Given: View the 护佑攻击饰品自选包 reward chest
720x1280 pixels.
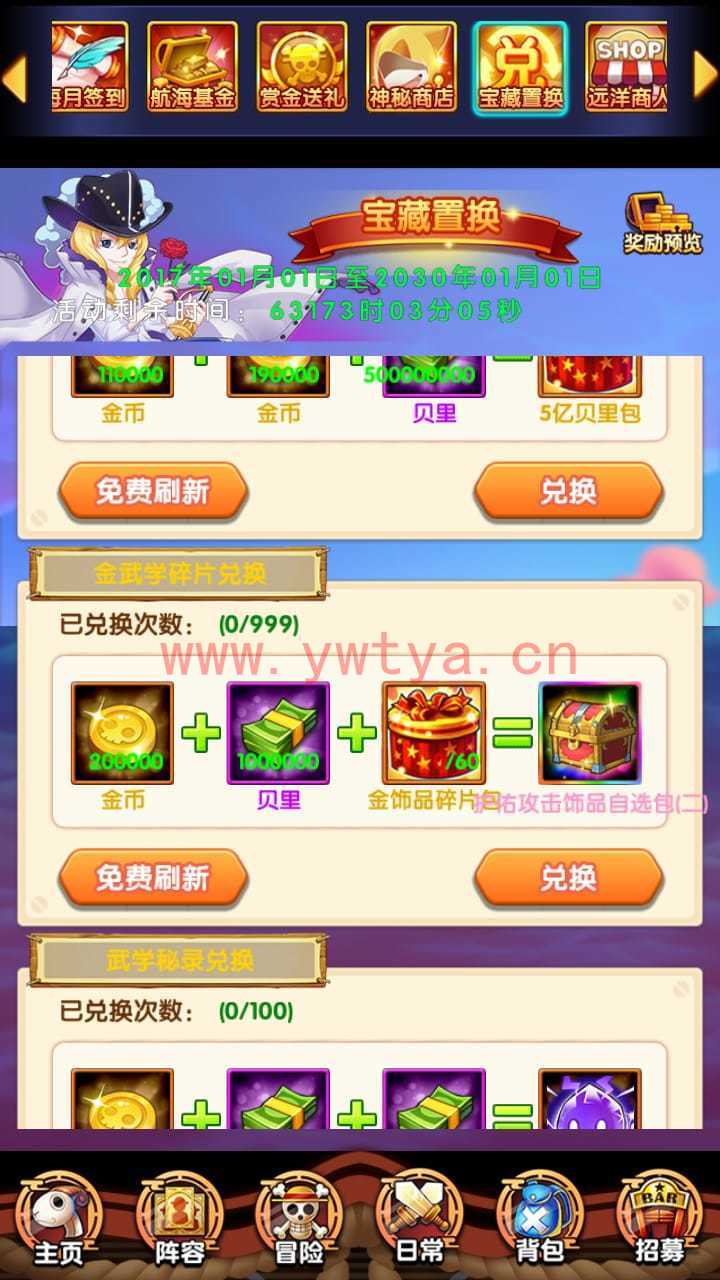Looking at the screenshot, I should [x=589, y=733].
